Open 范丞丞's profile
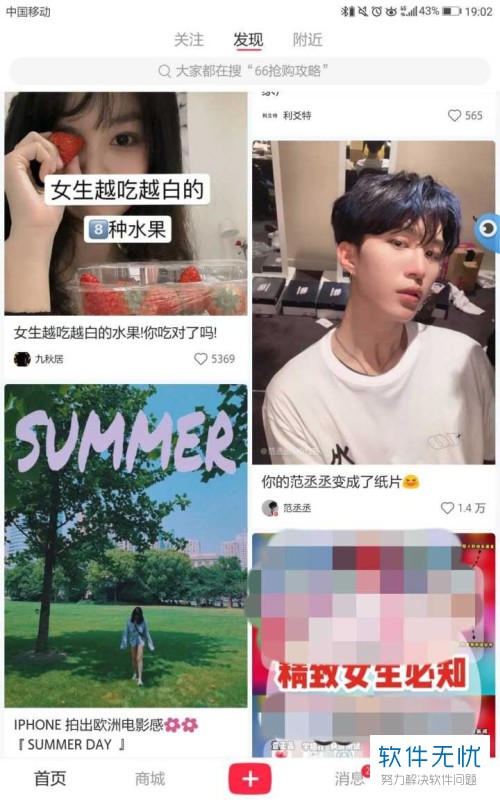Viewport: 500px width, 800px height. click(286, 508)
